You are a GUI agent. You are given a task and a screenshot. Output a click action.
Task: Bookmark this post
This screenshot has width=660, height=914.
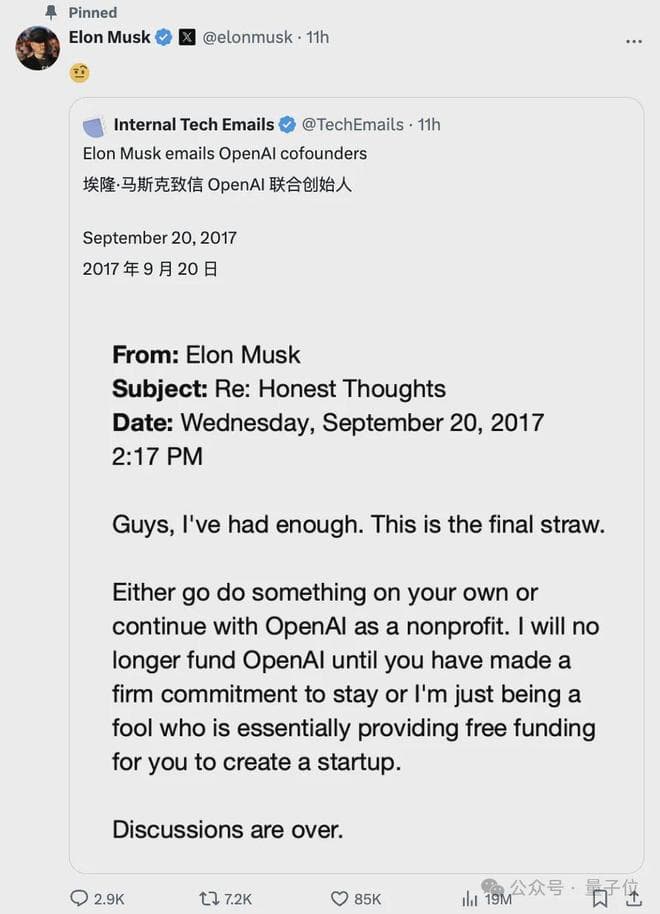(599, 898)
